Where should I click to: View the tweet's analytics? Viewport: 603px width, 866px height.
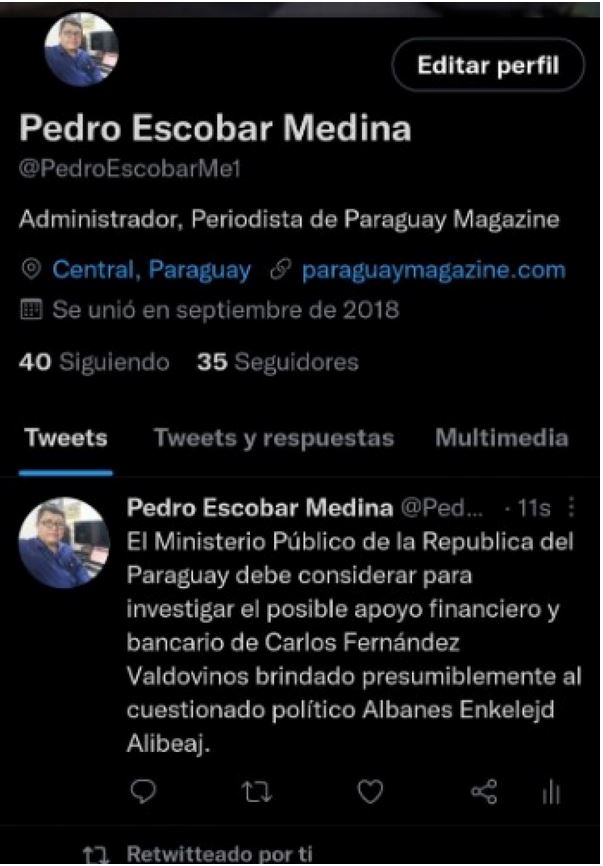[x=550, y=792]
